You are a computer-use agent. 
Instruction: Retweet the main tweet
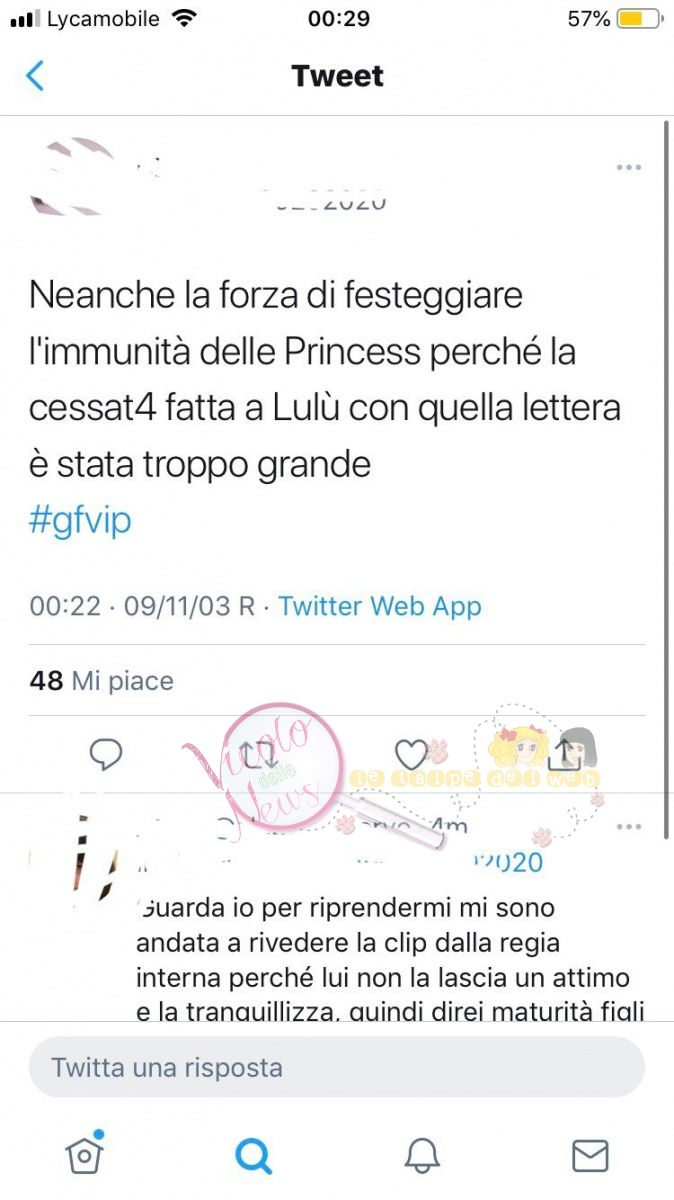pyautogui.click(x=259, y=754)
